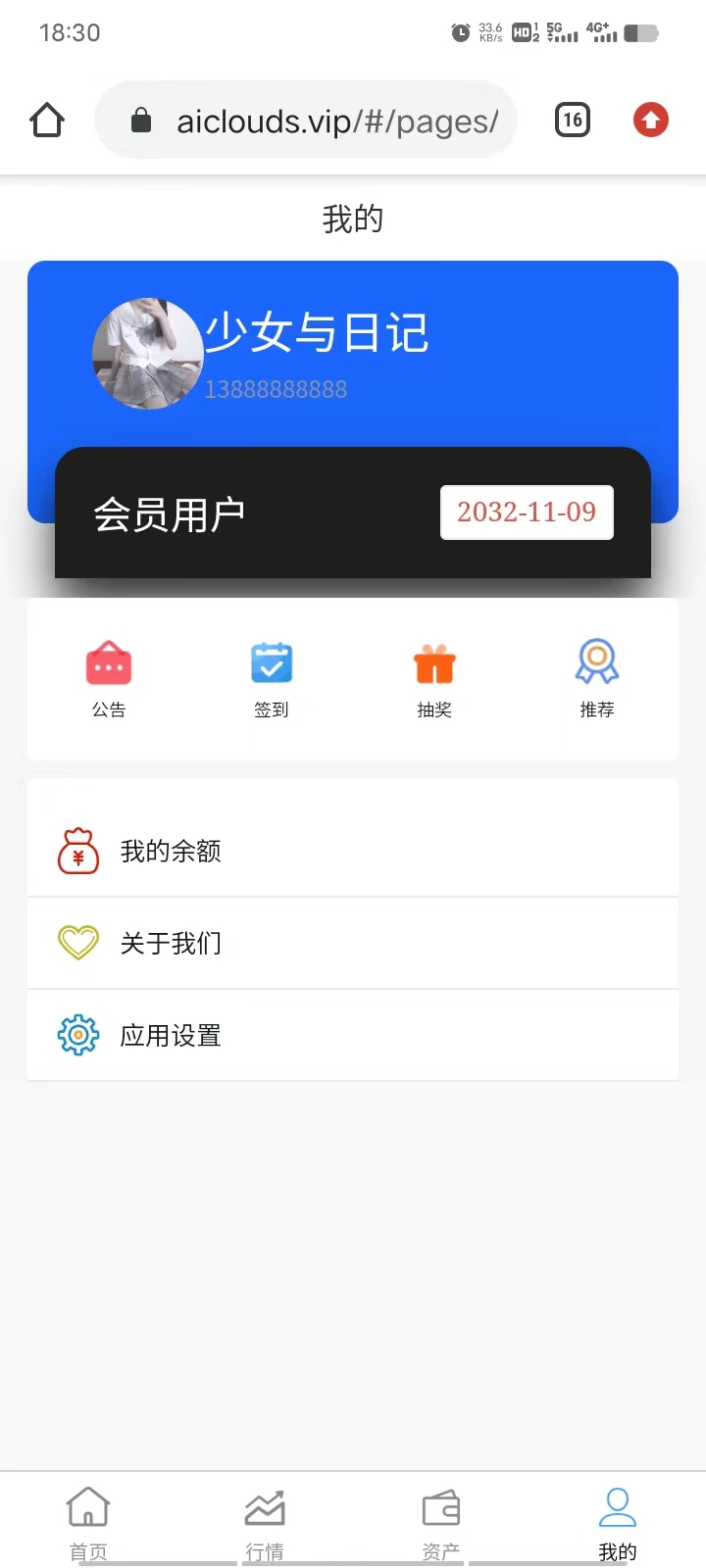This screenshot has height=1568, width=706.
Task: Switch to the 资产 assets tab
Action: (441, 1522)
